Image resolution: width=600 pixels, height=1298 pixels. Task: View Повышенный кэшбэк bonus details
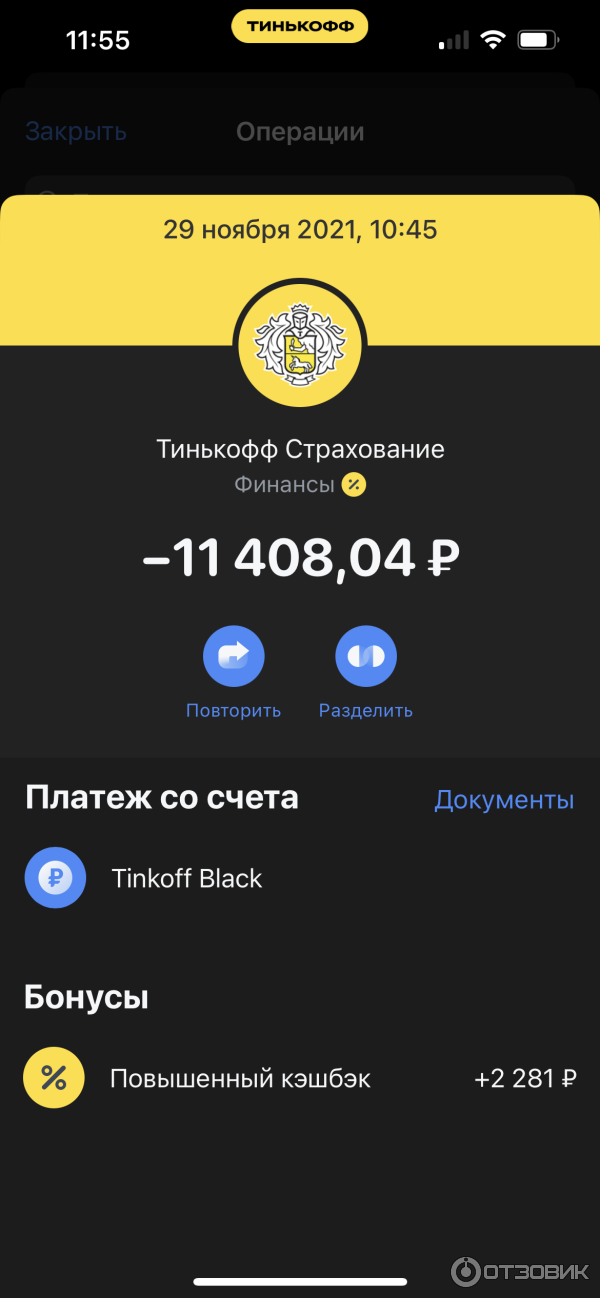pos(240,1079)
